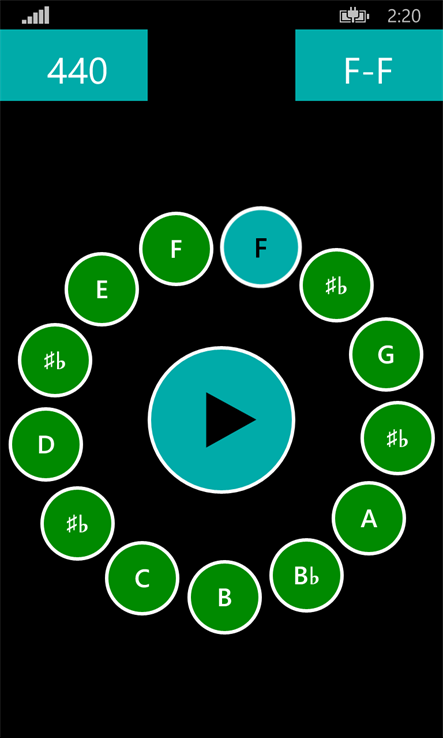Choose the sharp-flat note between G and A

click(x=398, y=438)
